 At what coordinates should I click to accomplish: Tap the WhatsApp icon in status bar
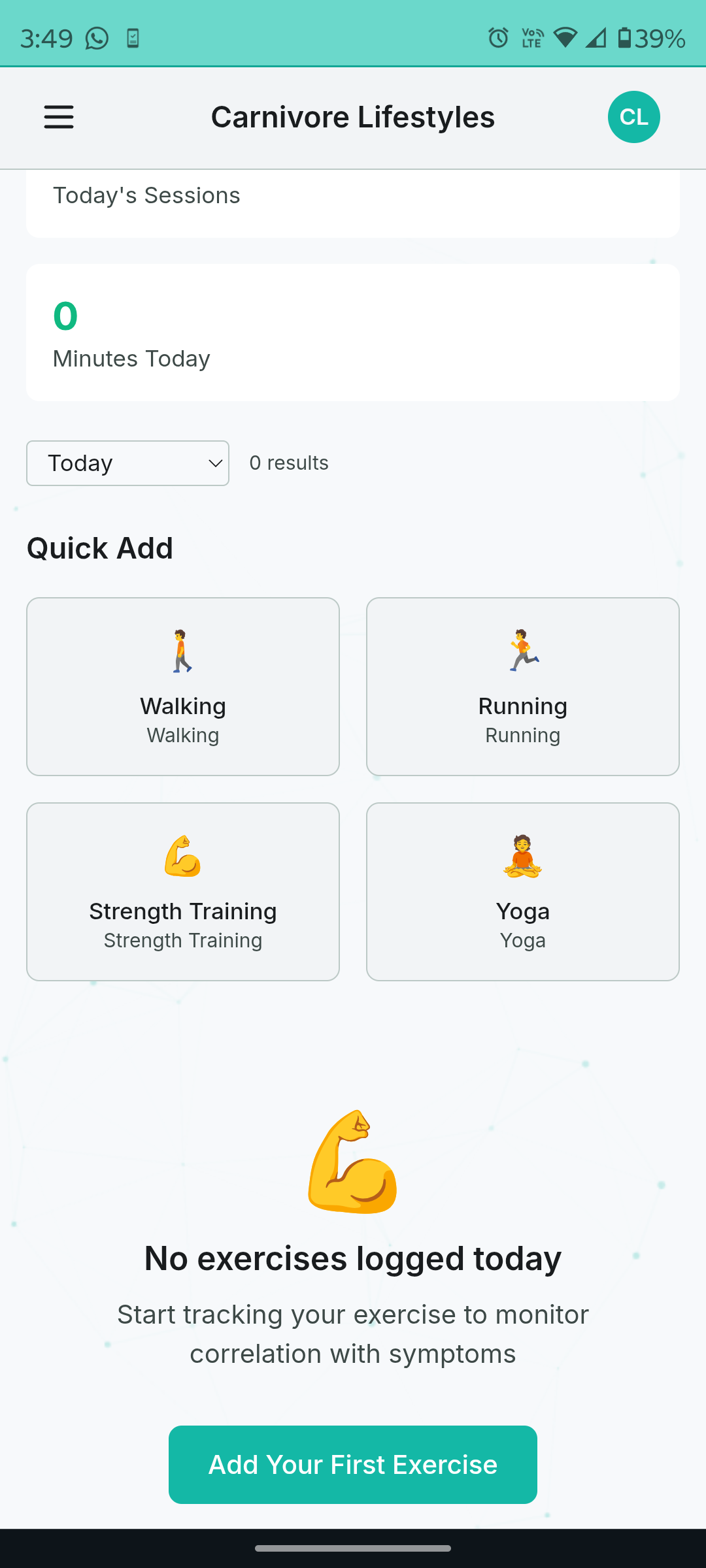(97, 39)
